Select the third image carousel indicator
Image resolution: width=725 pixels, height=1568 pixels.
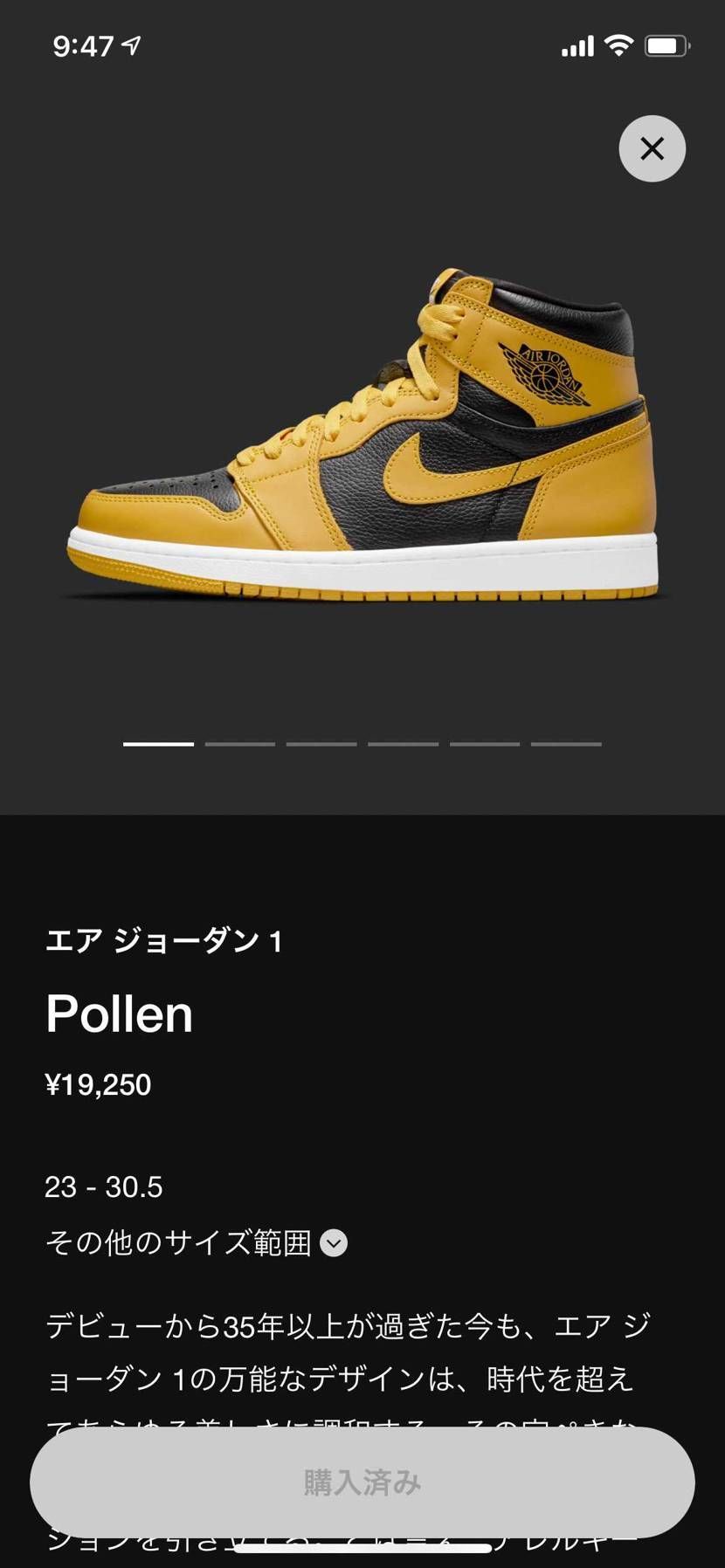[321, 744]
